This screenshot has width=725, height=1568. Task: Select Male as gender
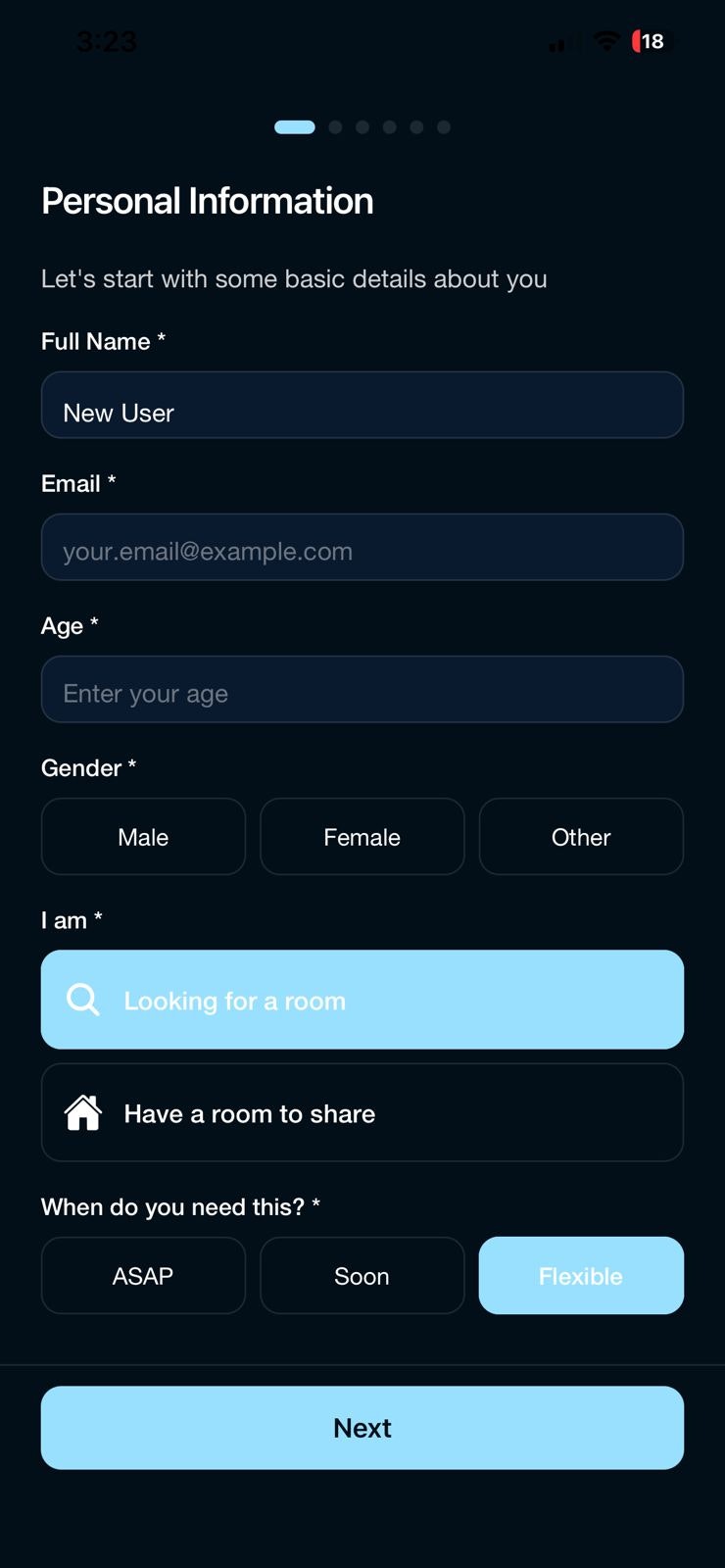[x=143, y=836]
